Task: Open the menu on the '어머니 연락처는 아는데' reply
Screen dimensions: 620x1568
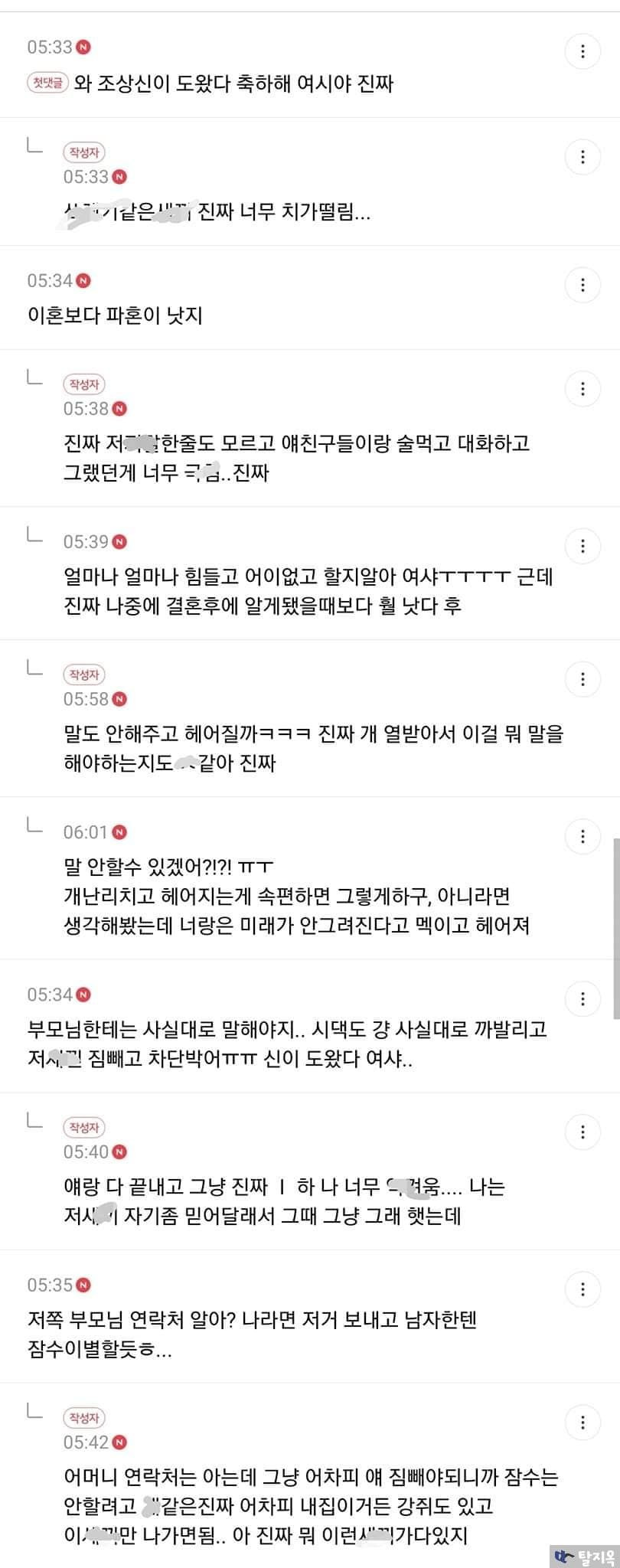Action: tap(582, 1422)
